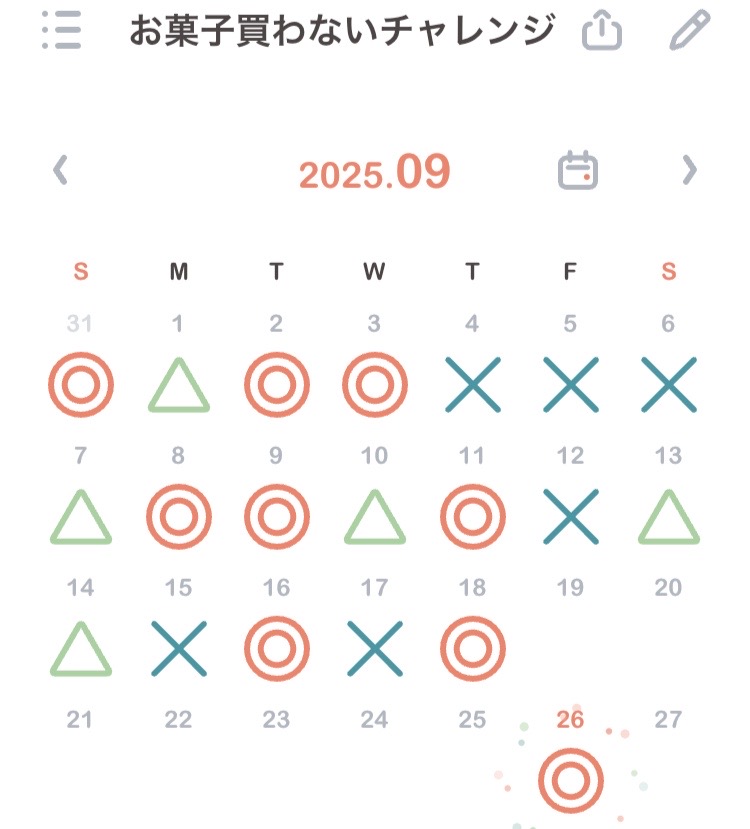
Task: Go to the next month
Action: [689, 171]
